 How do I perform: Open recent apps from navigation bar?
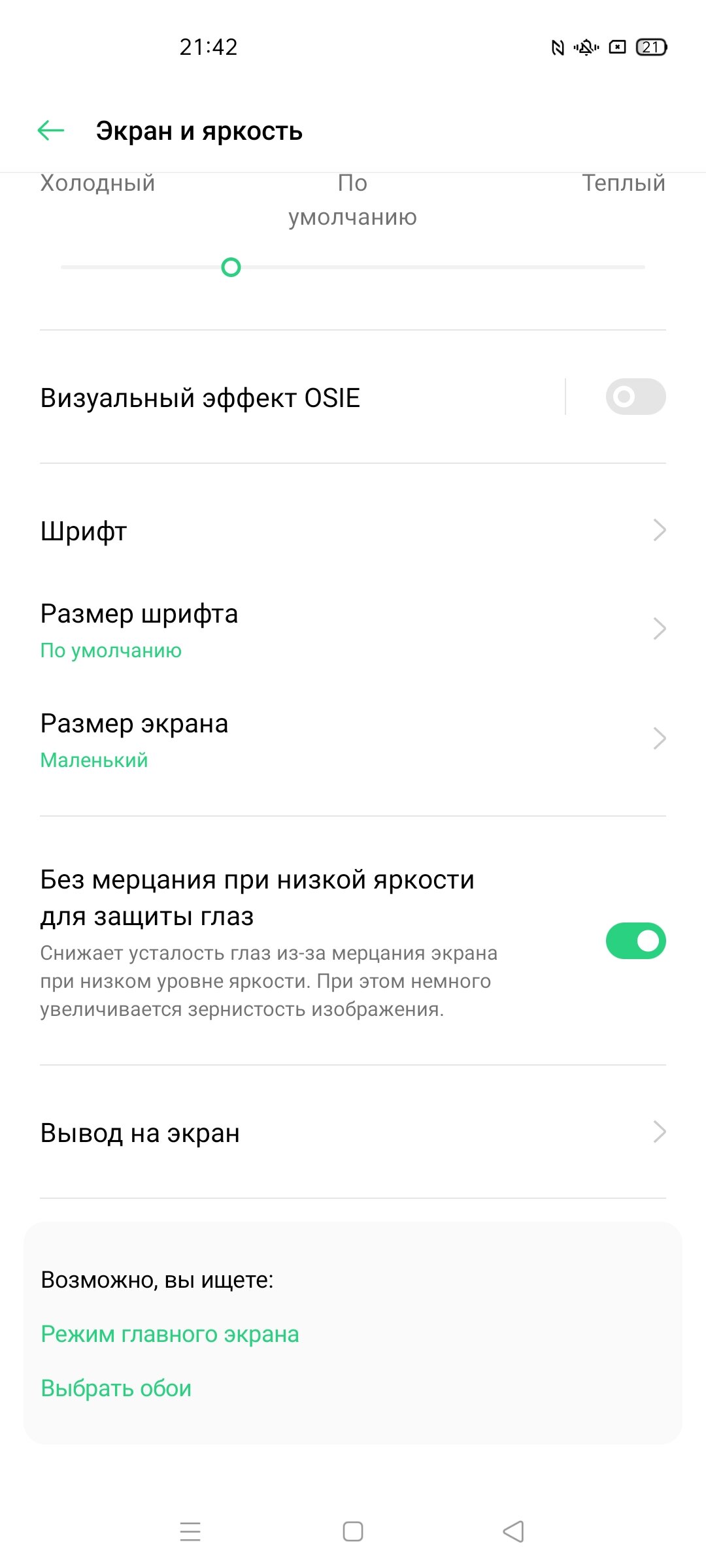tap(190, 1531)
